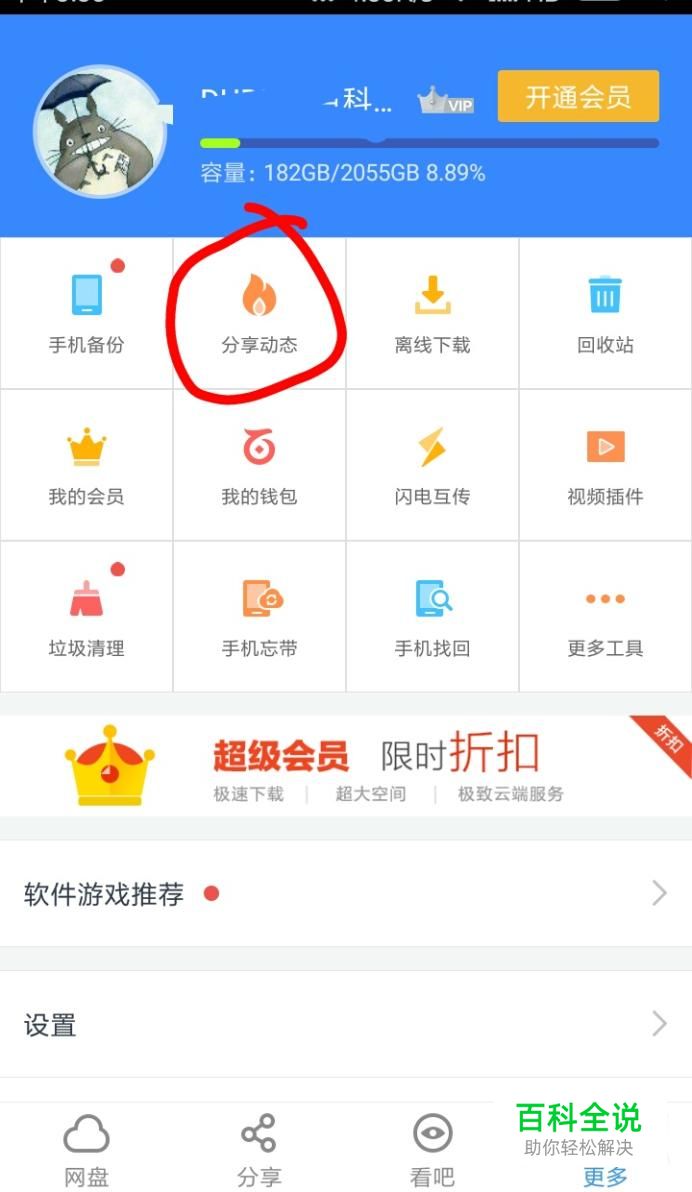
Task: Open 回收站
Action: coord(605,313)
